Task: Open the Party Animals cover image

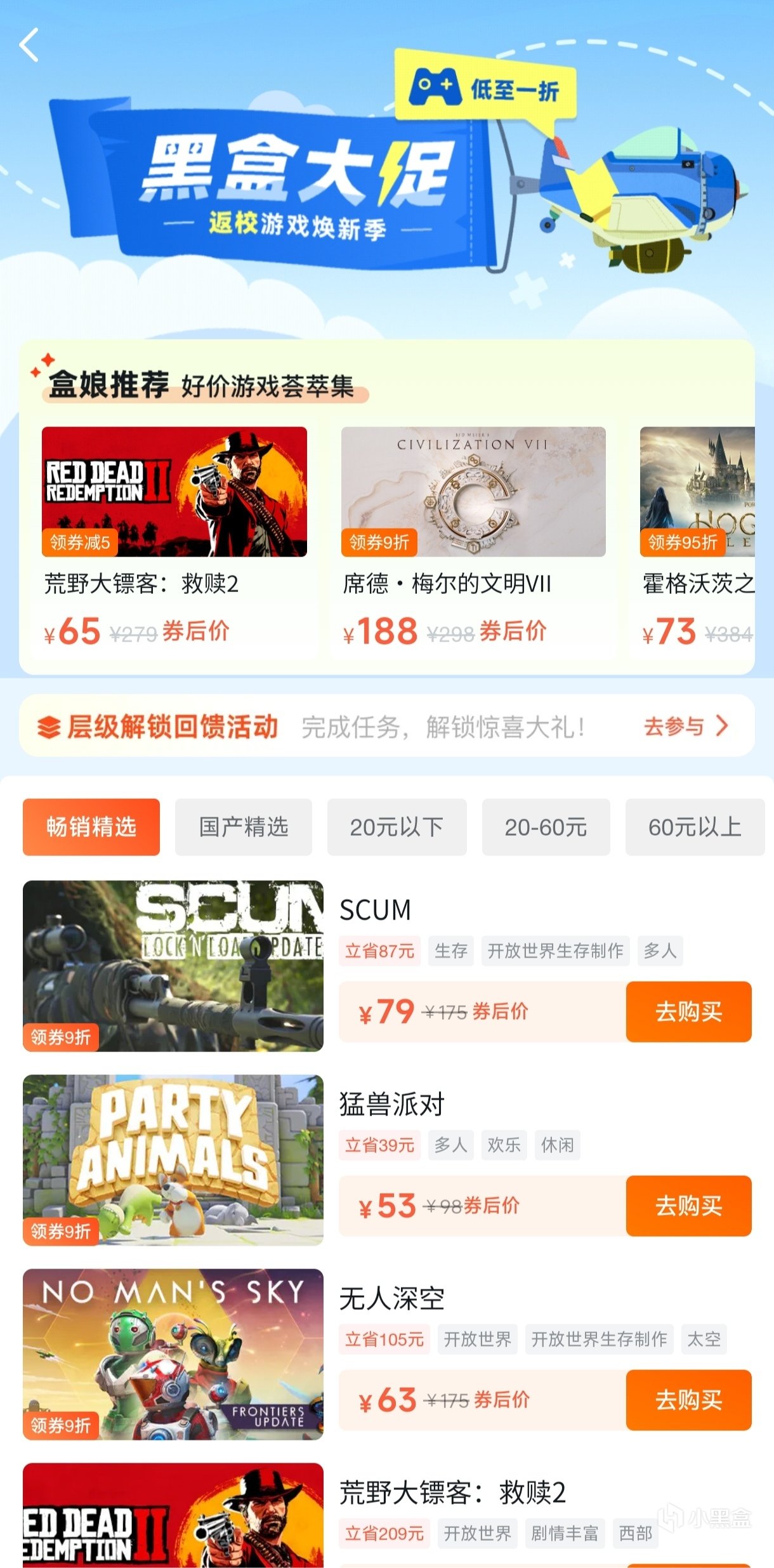Action: pos(173,1160)
